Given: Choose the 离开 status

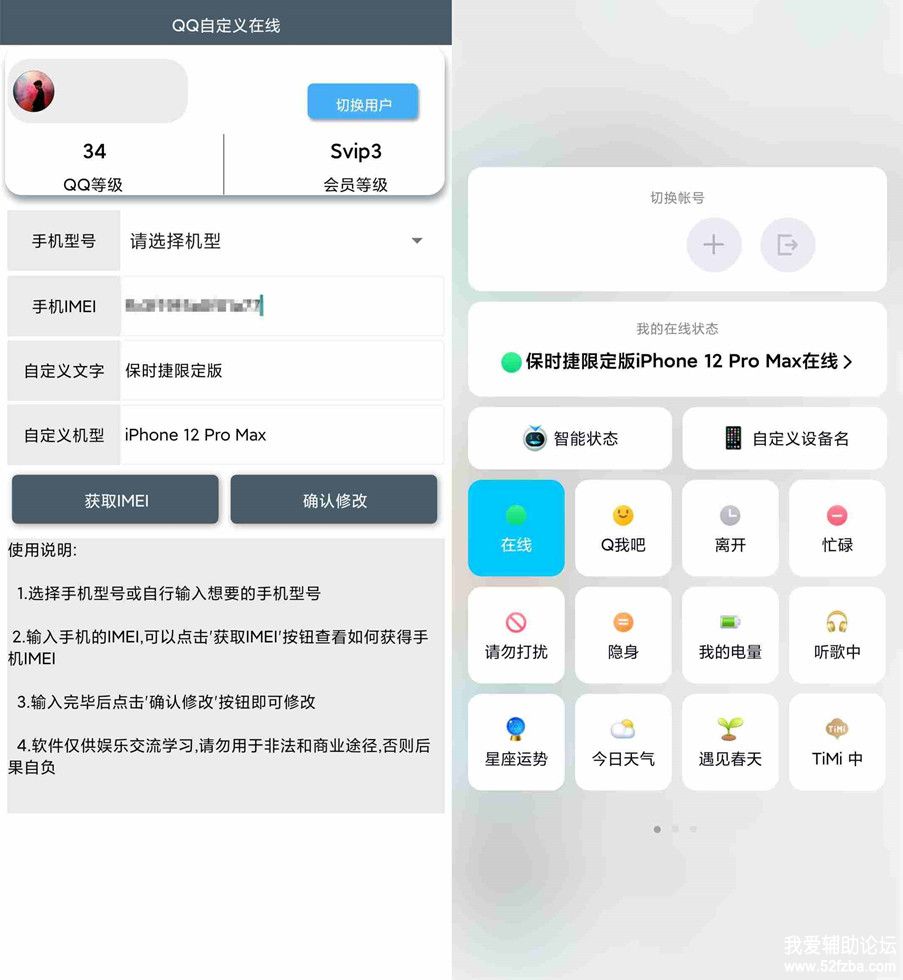Looking at the screenshot, I should (730, 528).
